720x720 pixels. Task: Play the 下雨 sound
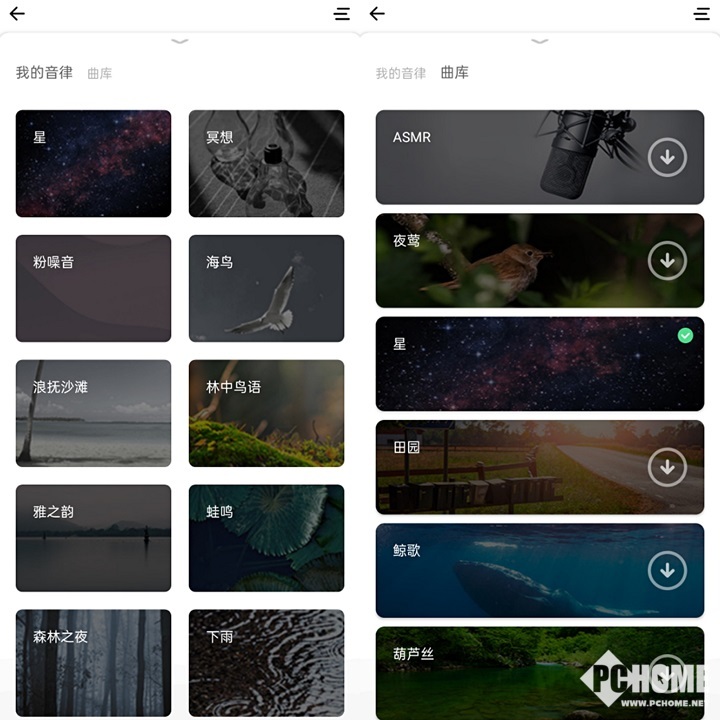[266, 662]
